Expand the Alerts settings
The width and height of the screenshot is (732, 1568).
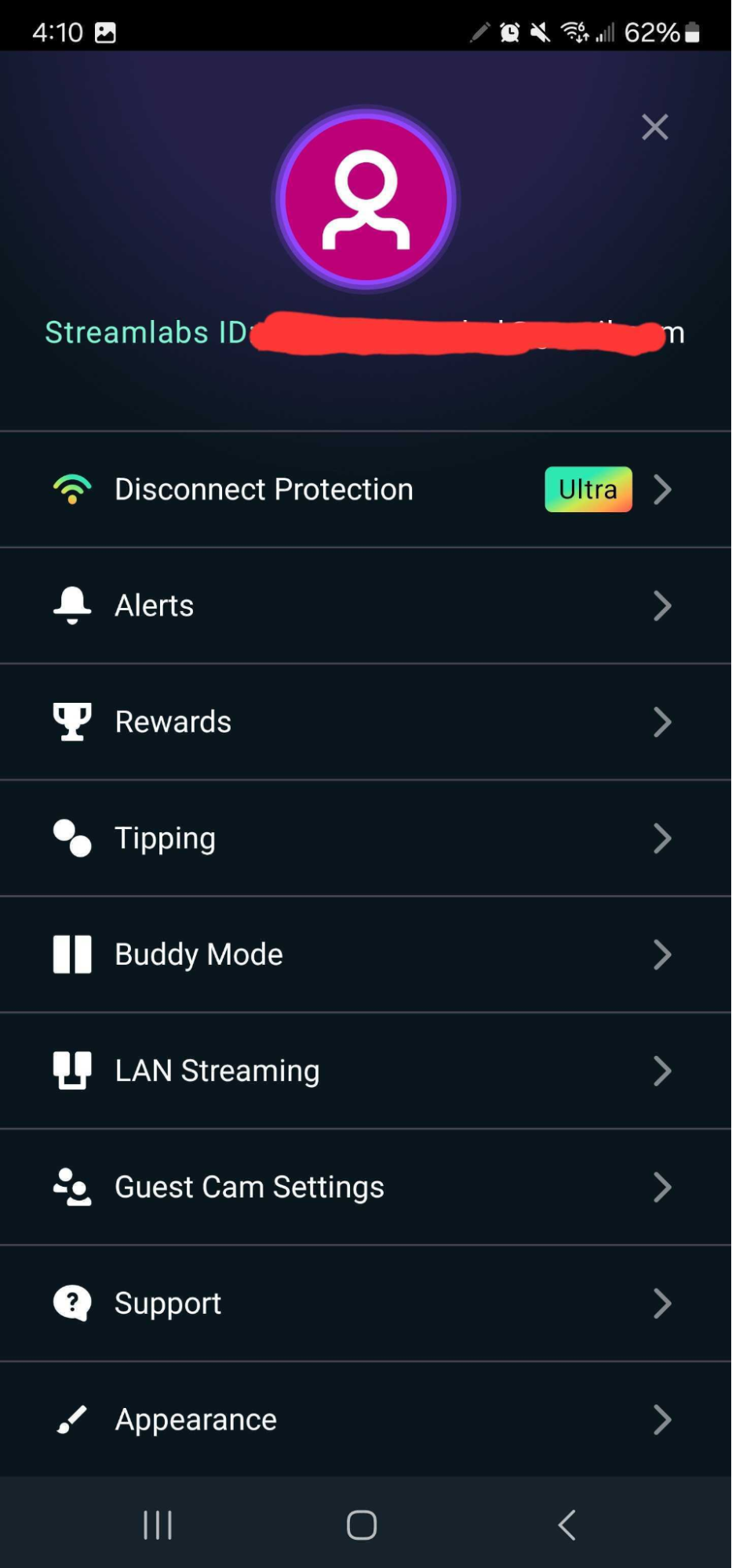point(663,605)
